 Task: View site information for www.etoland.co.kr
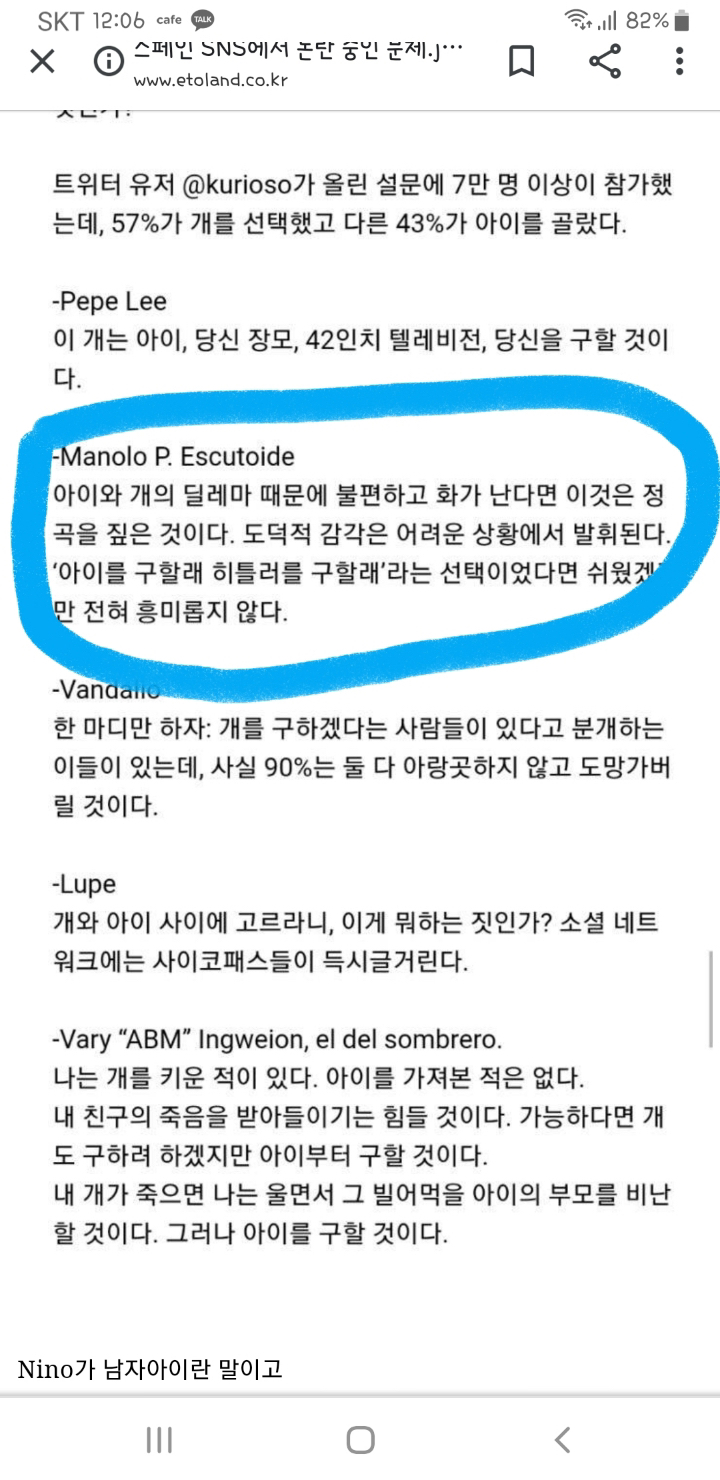click(106, 63)
